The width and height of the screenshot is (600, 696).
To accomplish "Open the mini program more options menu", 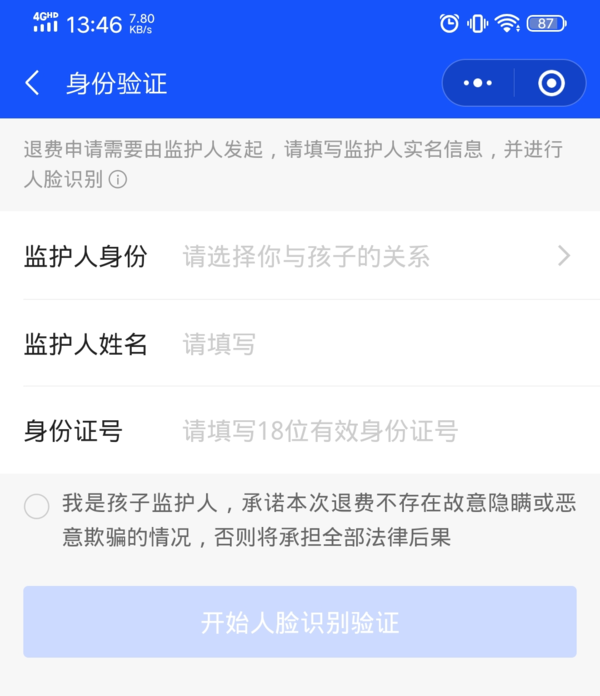I will [x=478, y=83].
